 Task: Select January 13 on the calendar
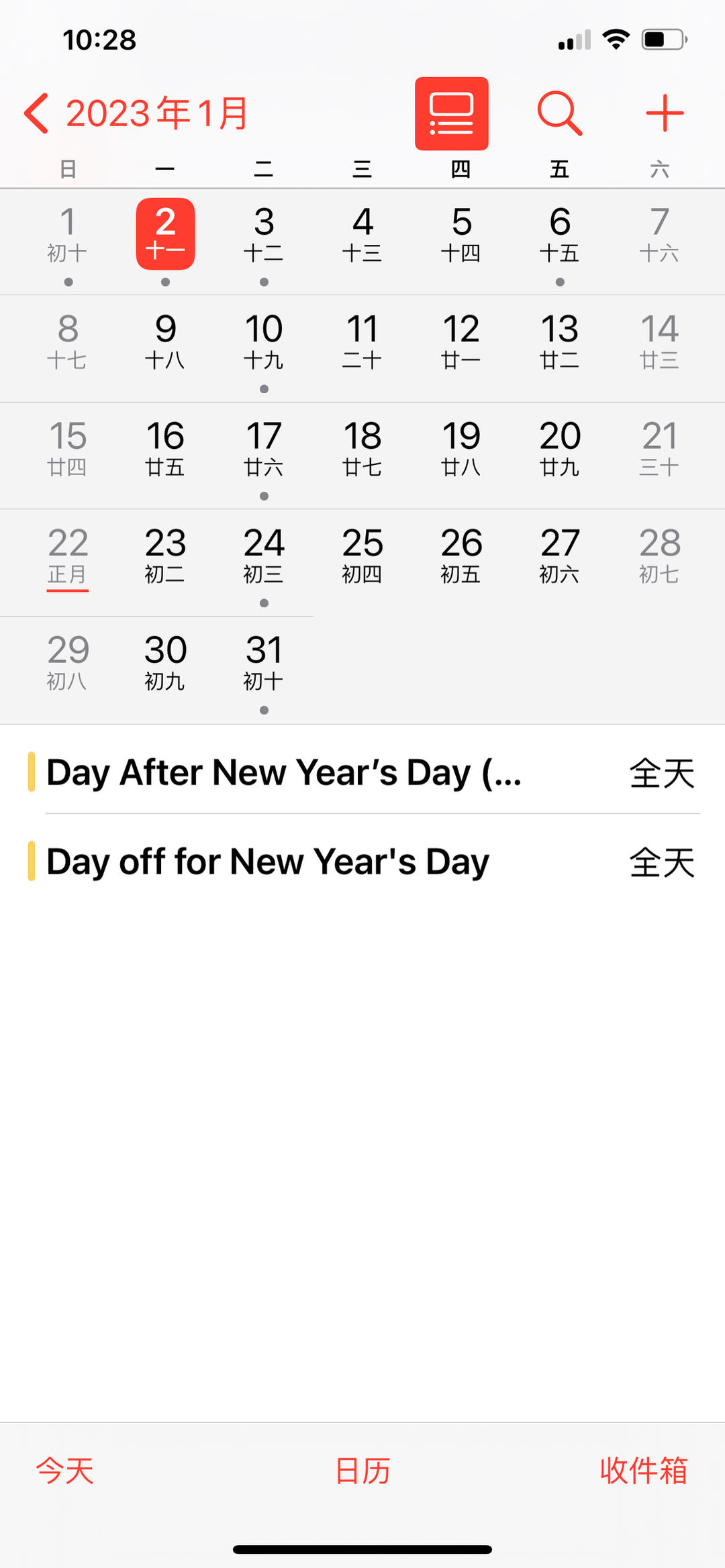[560, 343]
